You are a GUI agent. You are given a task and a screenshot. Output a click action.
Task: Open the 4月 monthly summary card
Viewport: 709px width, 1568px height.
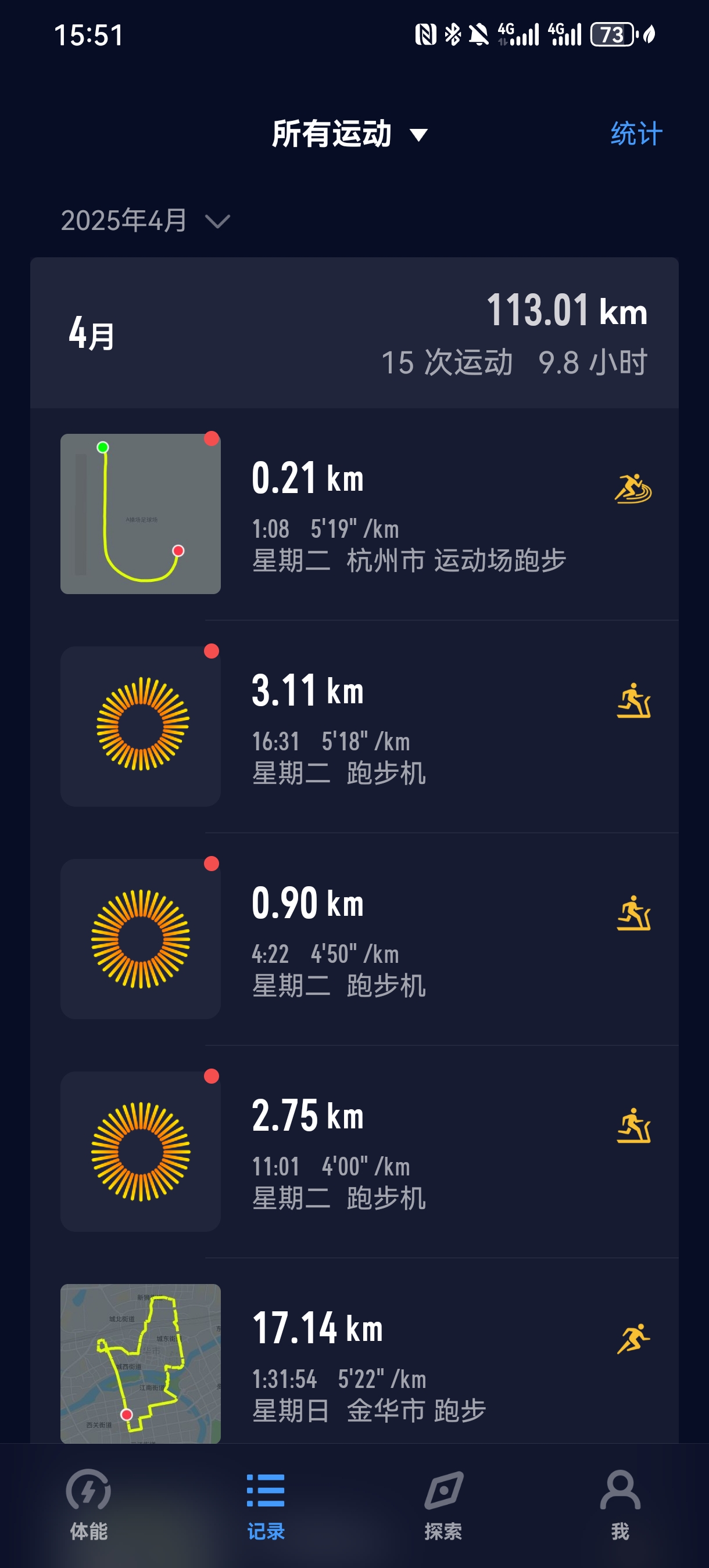(354, 333)
